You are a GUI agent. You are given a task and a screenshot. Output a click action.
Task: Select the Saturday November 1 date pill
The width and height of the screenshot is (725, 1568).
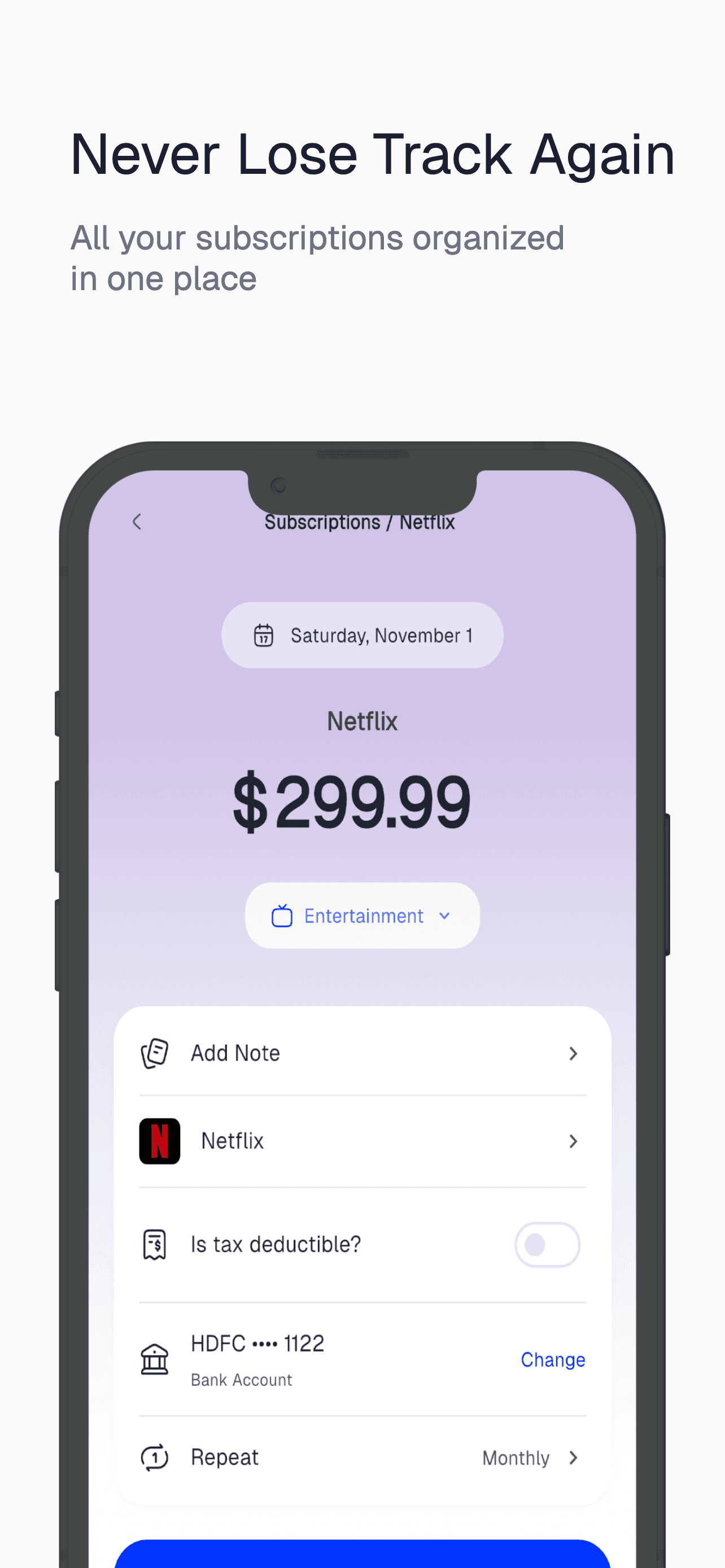tap(361, 635)
